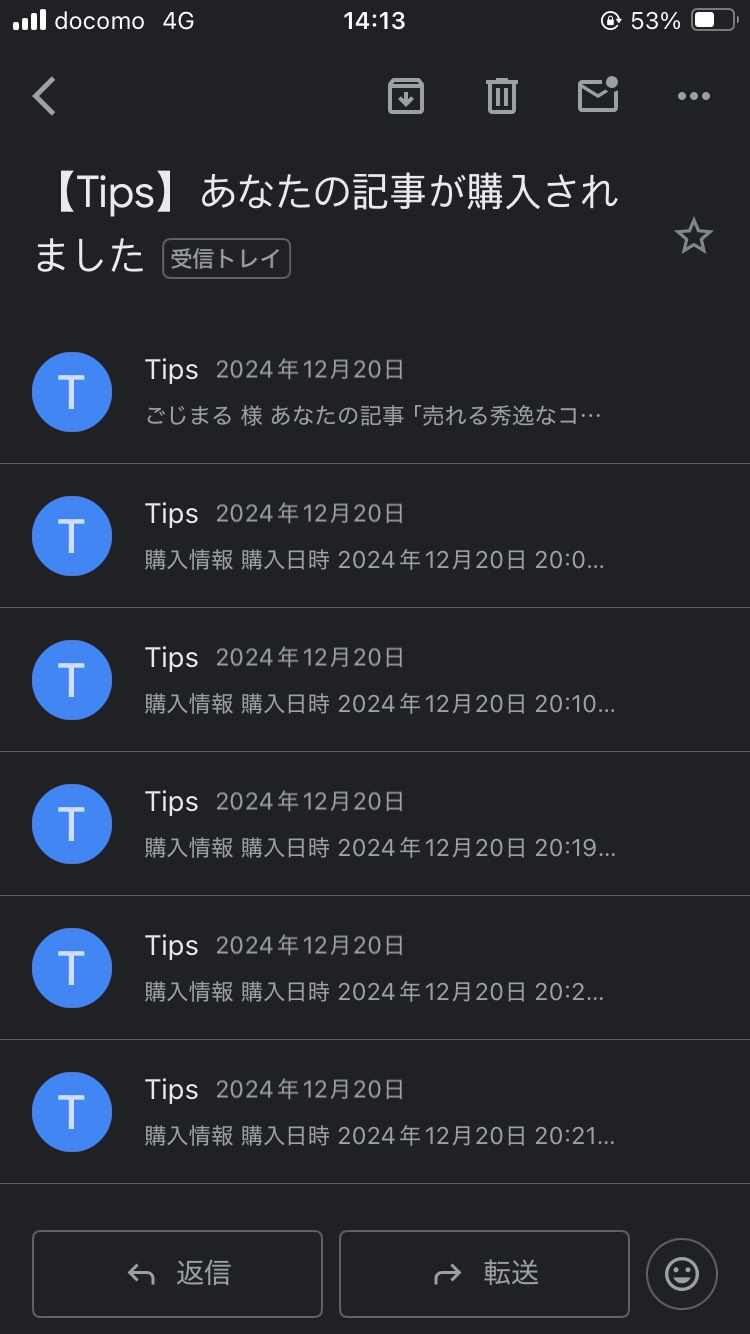The width and height of the screenshot is (750, 1334).
Task: Archive this email thread
Action: pos(406,96)
